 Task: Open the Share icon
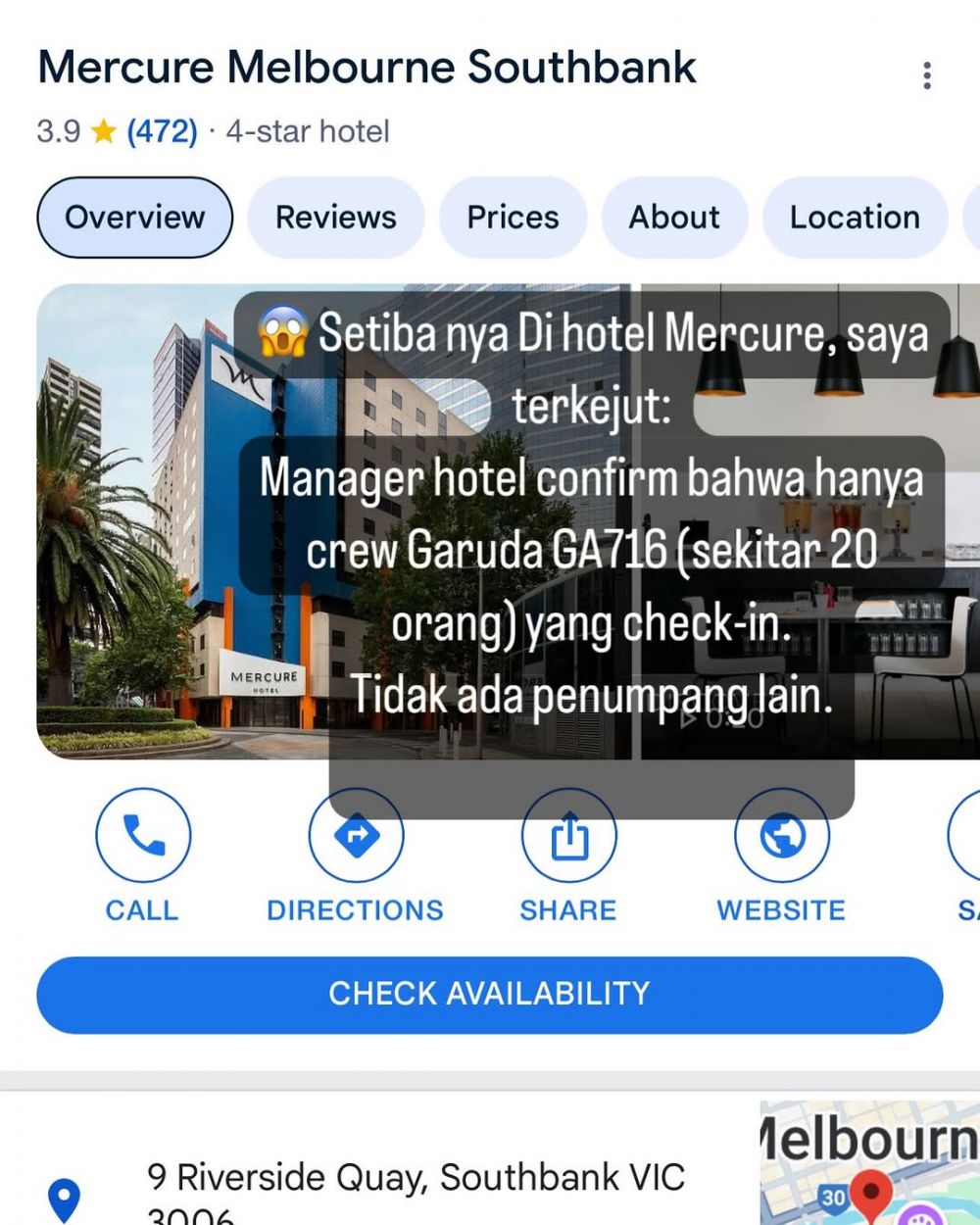(568, 834)
